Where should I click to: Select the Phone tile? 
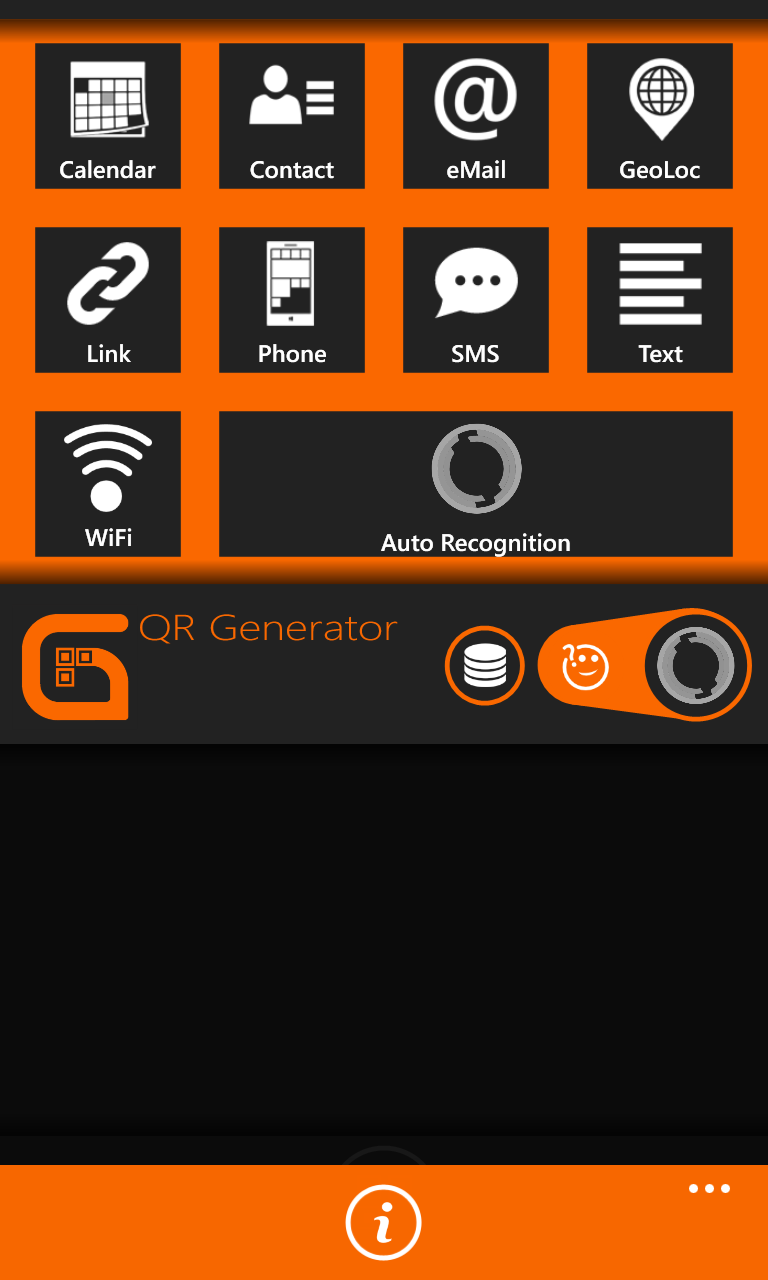coord(292,300)
